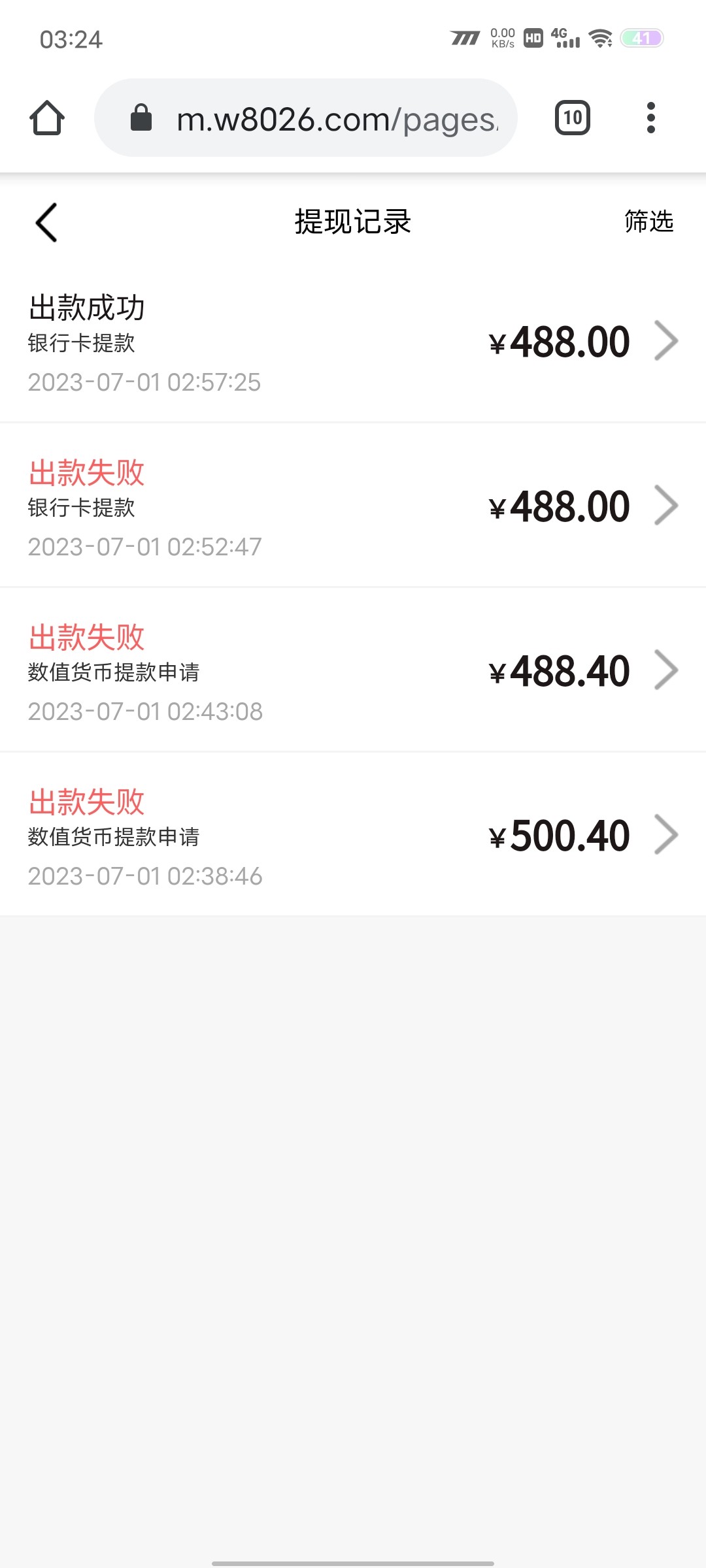View details of the ¥500.40 withdrawal
Viewport: 706px width, 1568px height.
(x=353, y=836)
